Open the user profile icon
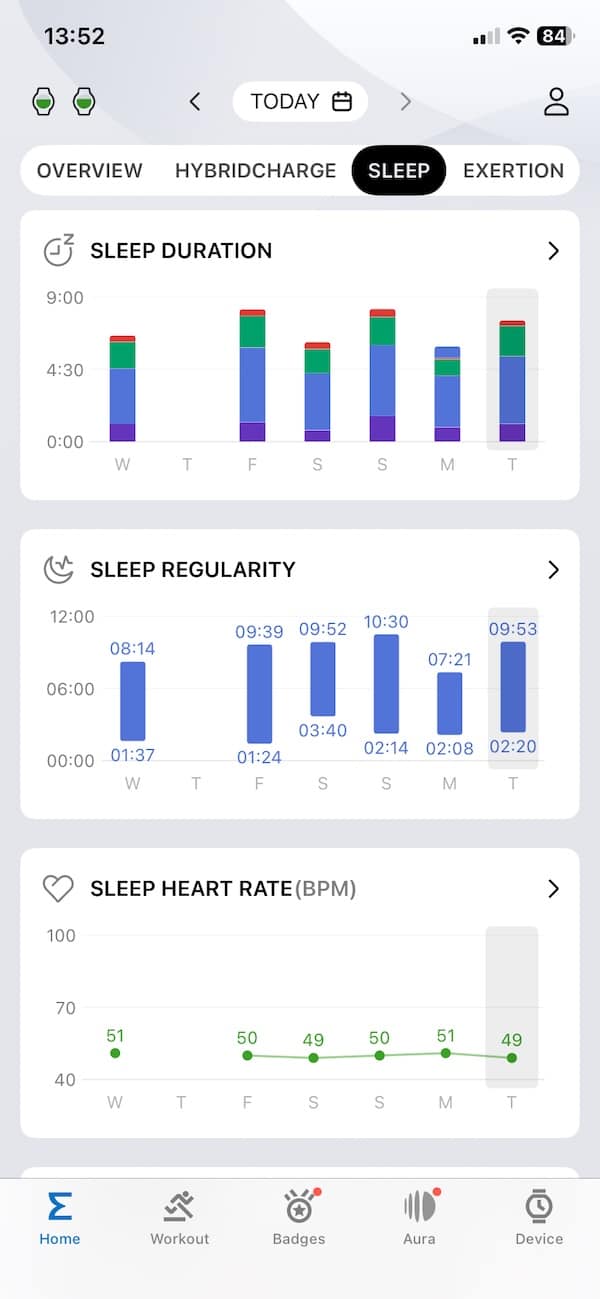Image resolution: width=600 pixels, height=1299 pixels. point(556,101)
